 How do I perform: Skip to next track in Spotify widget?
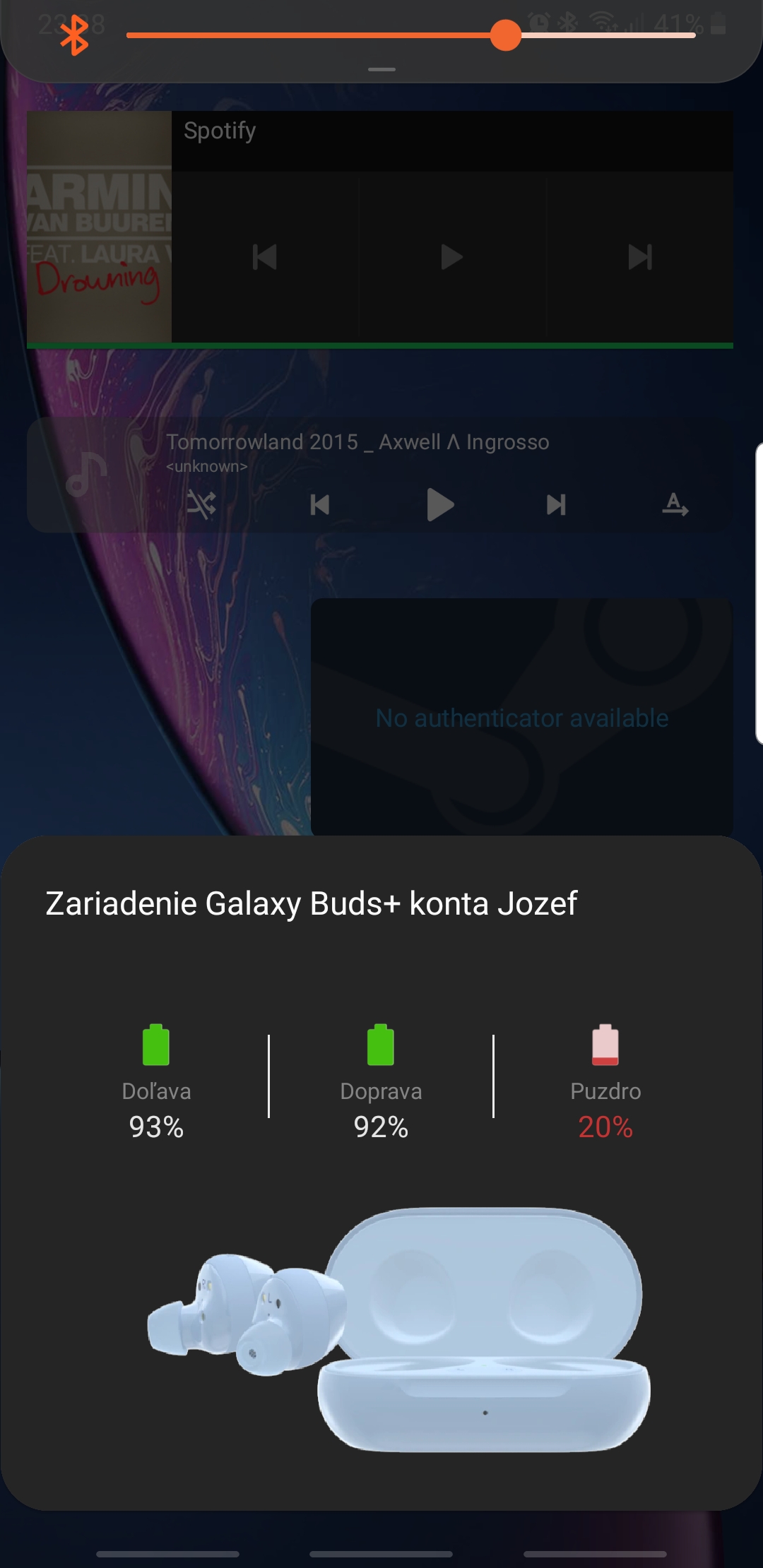point(639,257)
